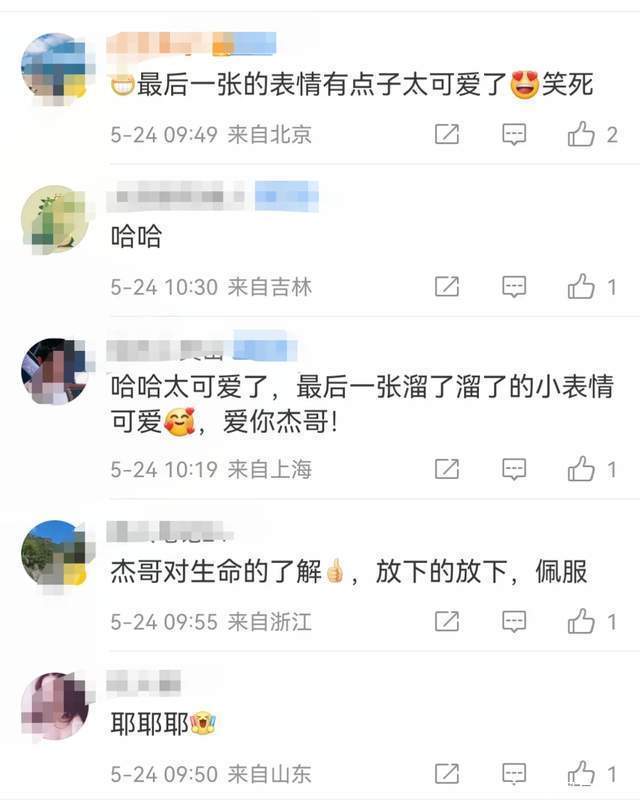This screenshot has height=805, width=640.
Task: Reply to the comment from 上海
Action: tap(514, 469)
